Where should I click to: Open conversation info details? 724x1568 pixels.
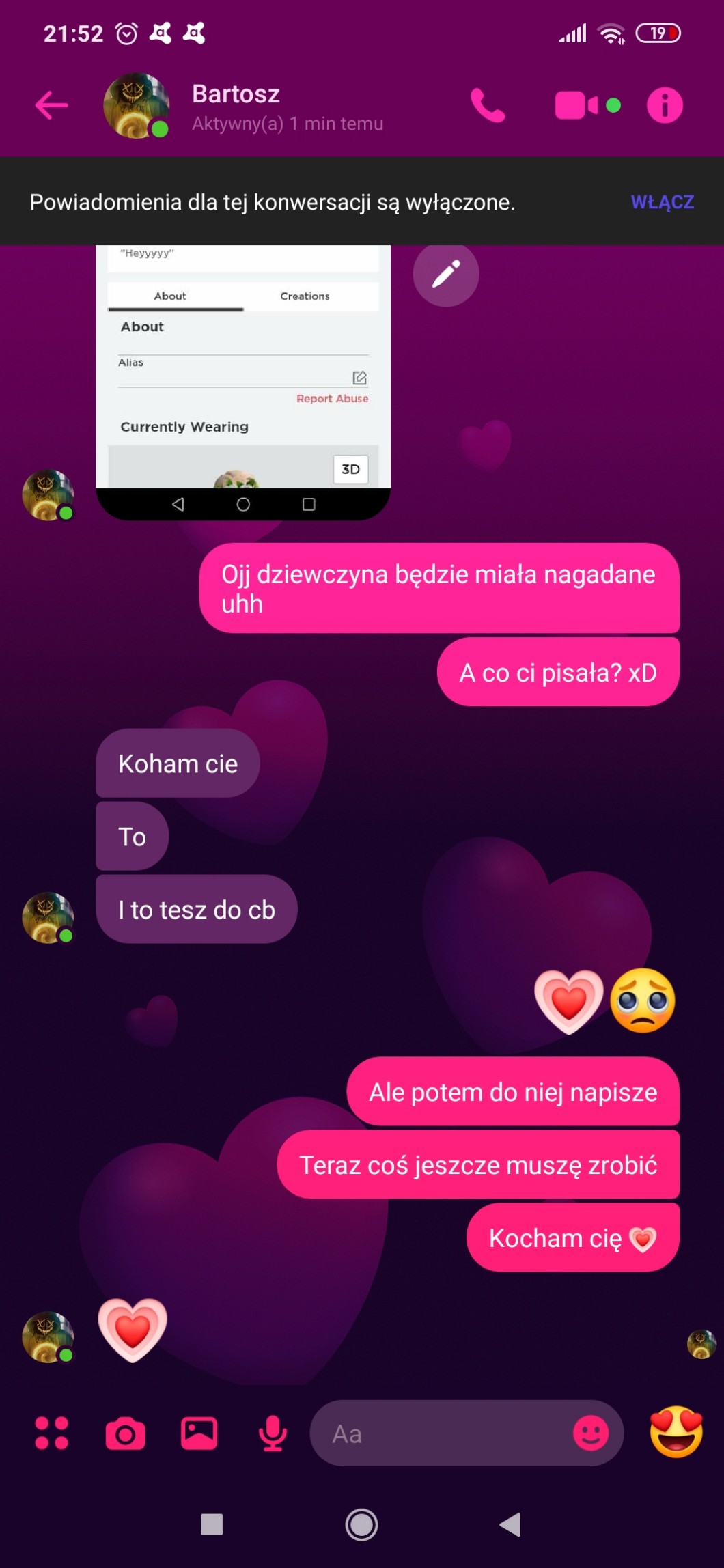[x=664, y=105]
